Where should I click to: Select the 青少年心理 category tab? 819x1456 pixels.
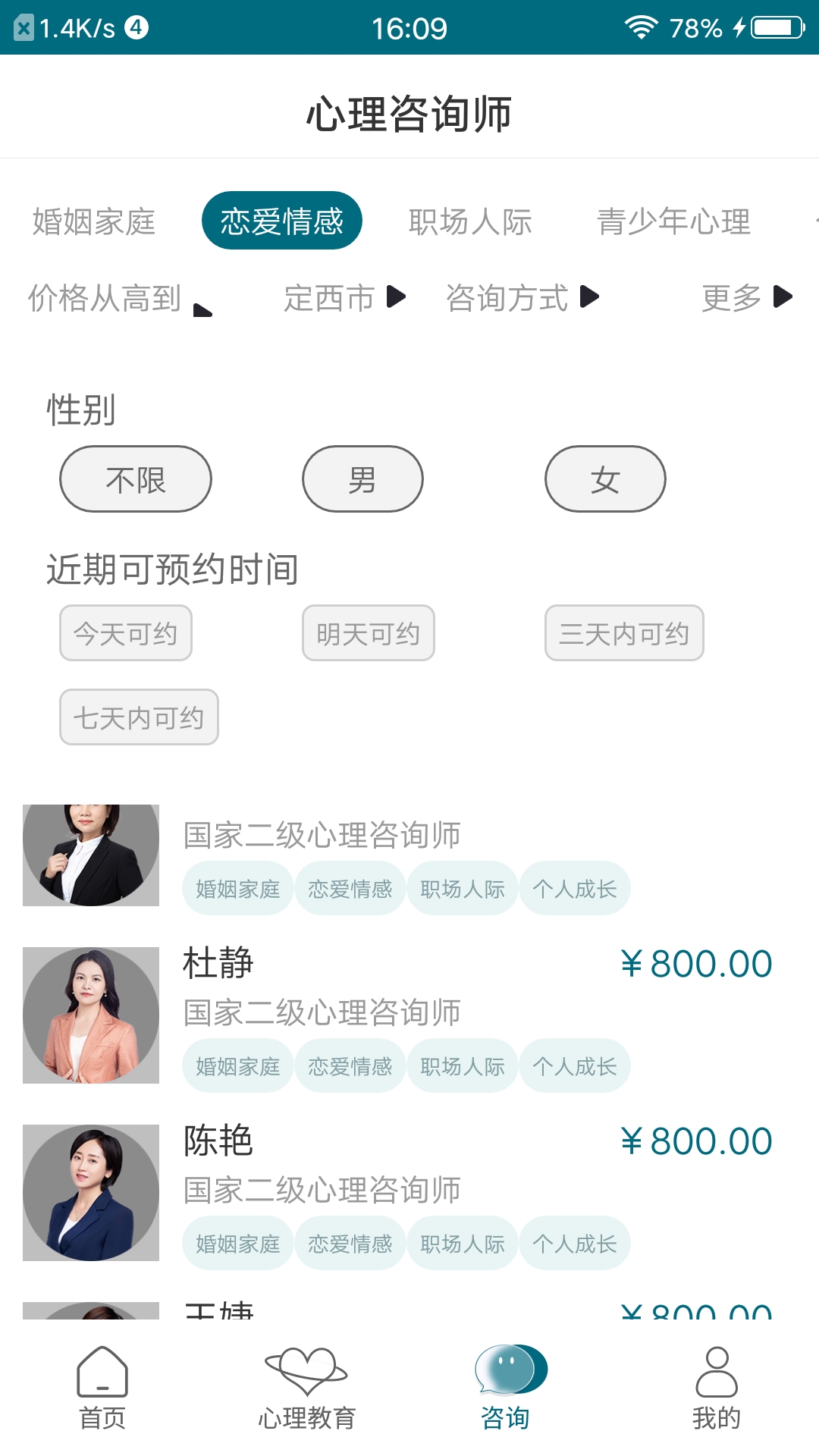(673, 222)
